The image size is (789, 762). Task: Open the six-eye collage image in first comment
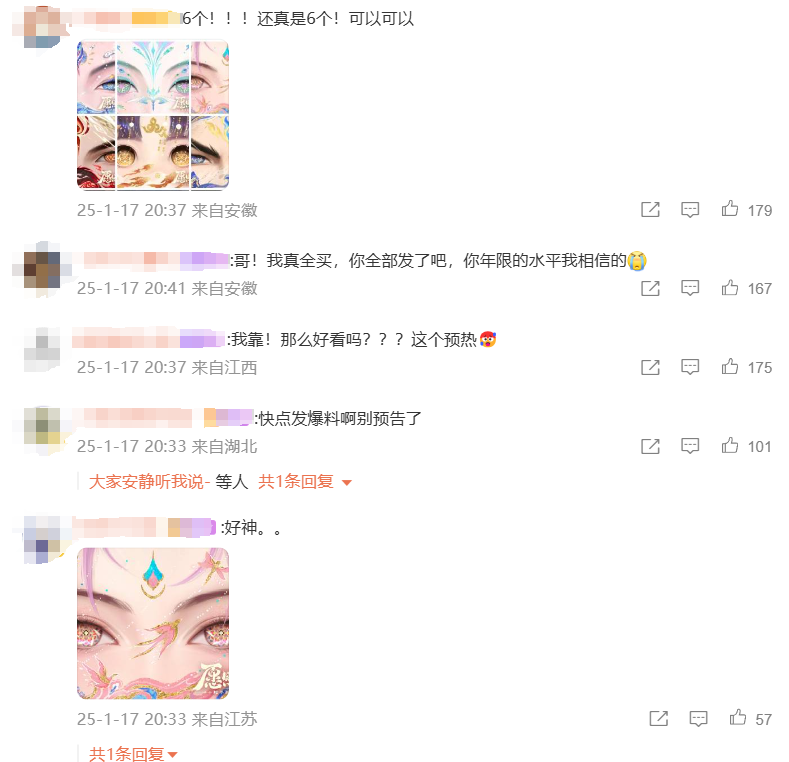pos(153,114)
